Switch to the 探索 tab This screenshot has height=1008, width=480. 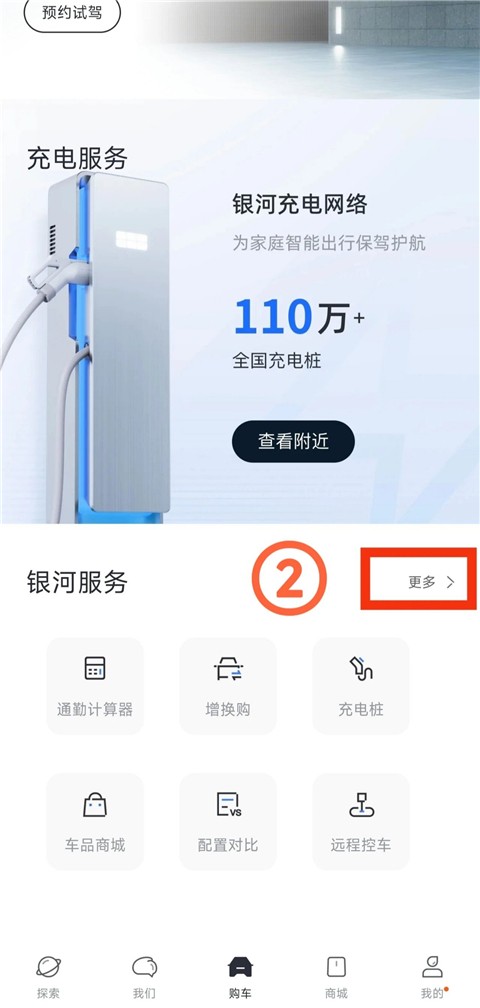coord(48,977)
